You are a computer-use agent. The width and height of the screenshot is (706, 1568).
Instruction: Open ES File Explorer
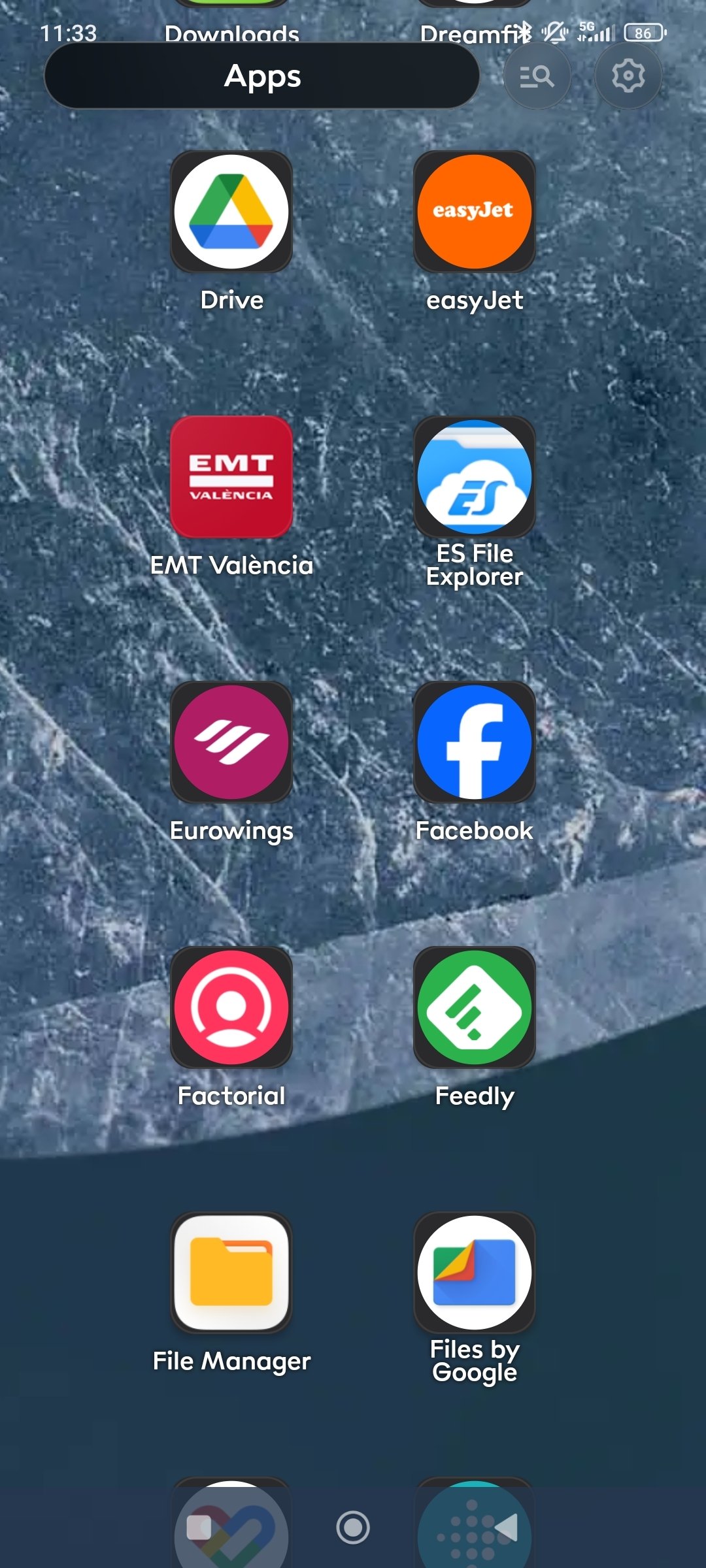click(474, 477)
